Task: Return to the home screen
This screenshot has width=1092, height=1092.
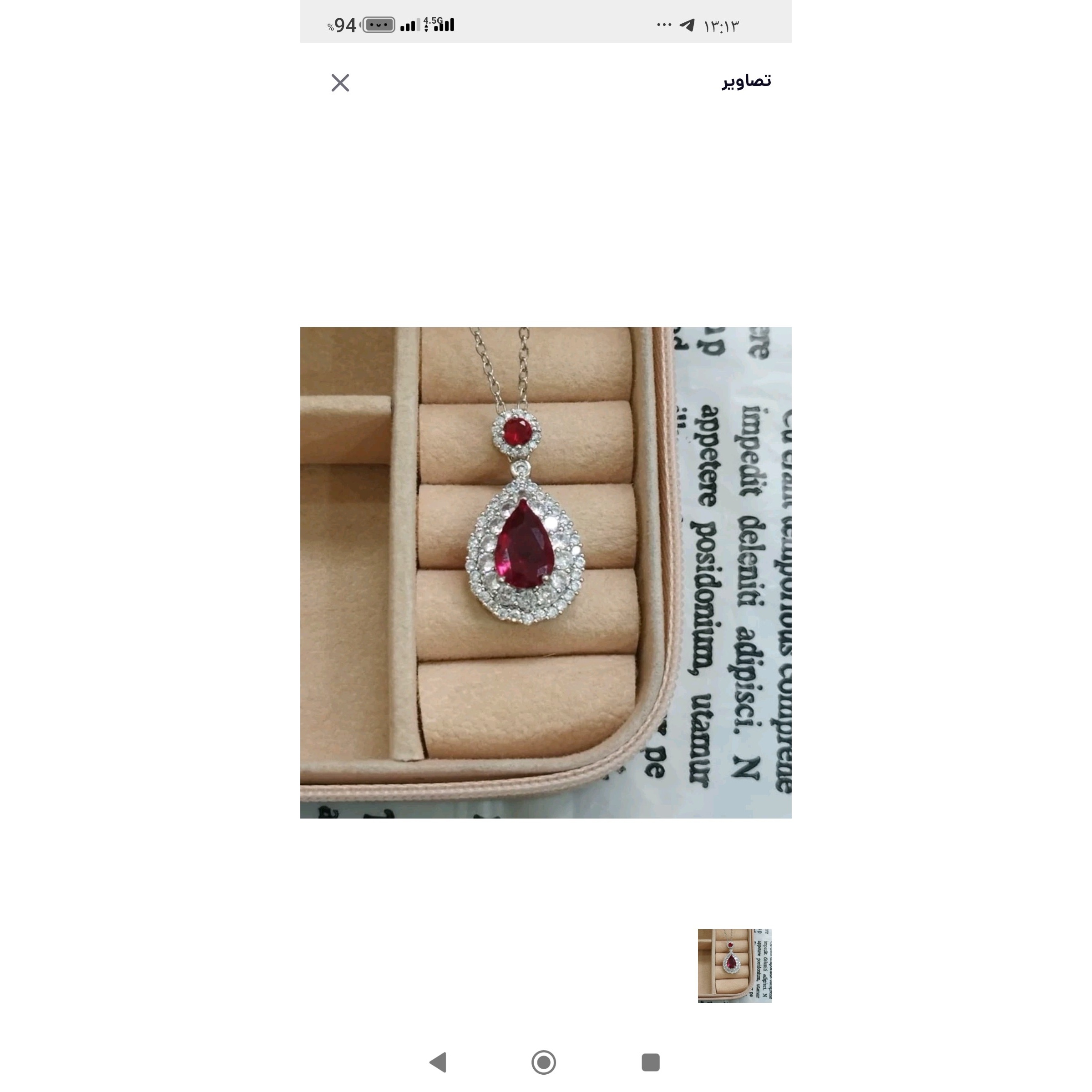Action: pos(544,1062)
